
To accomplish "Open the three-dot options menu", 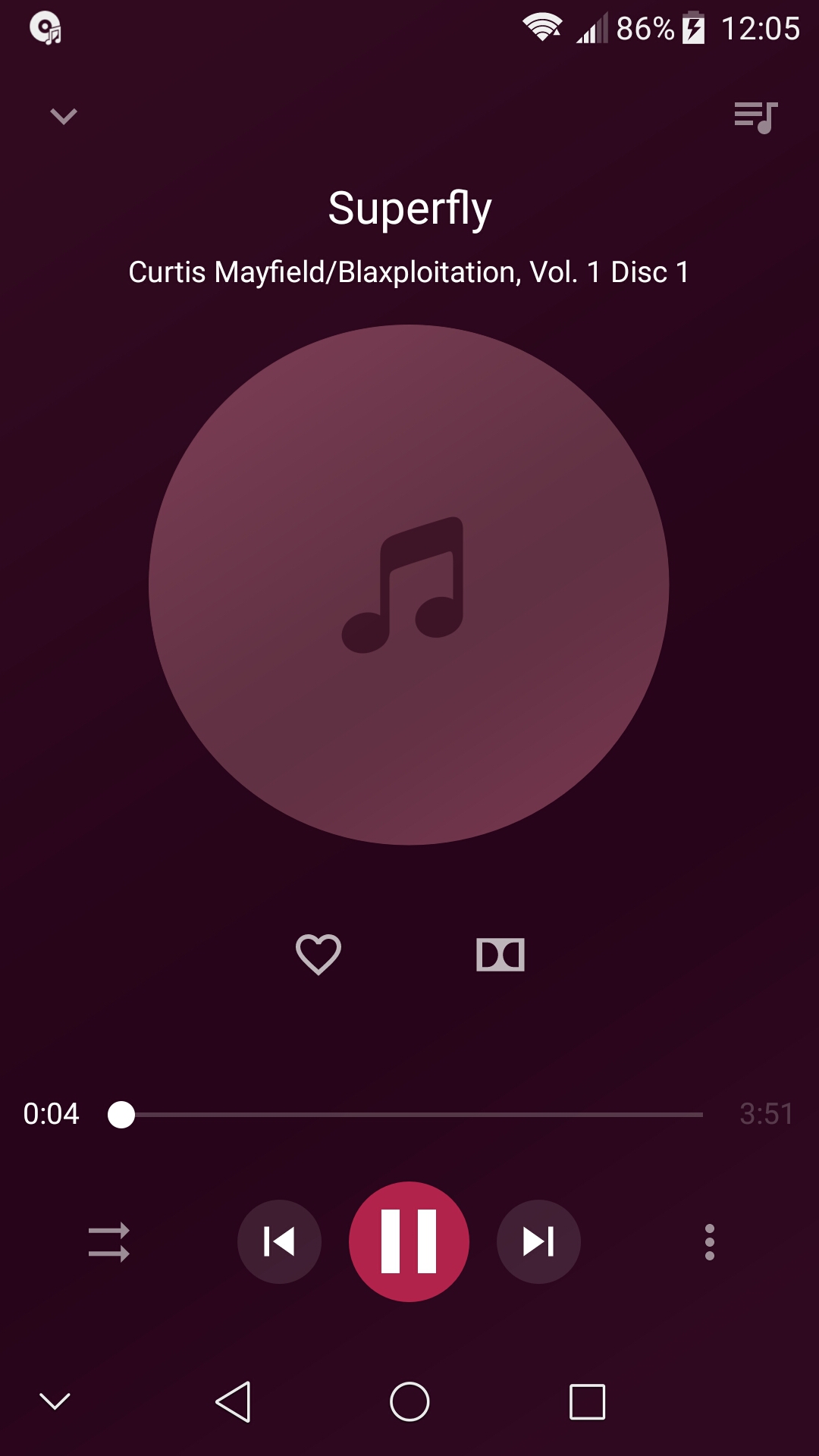I will [710, 1242].
